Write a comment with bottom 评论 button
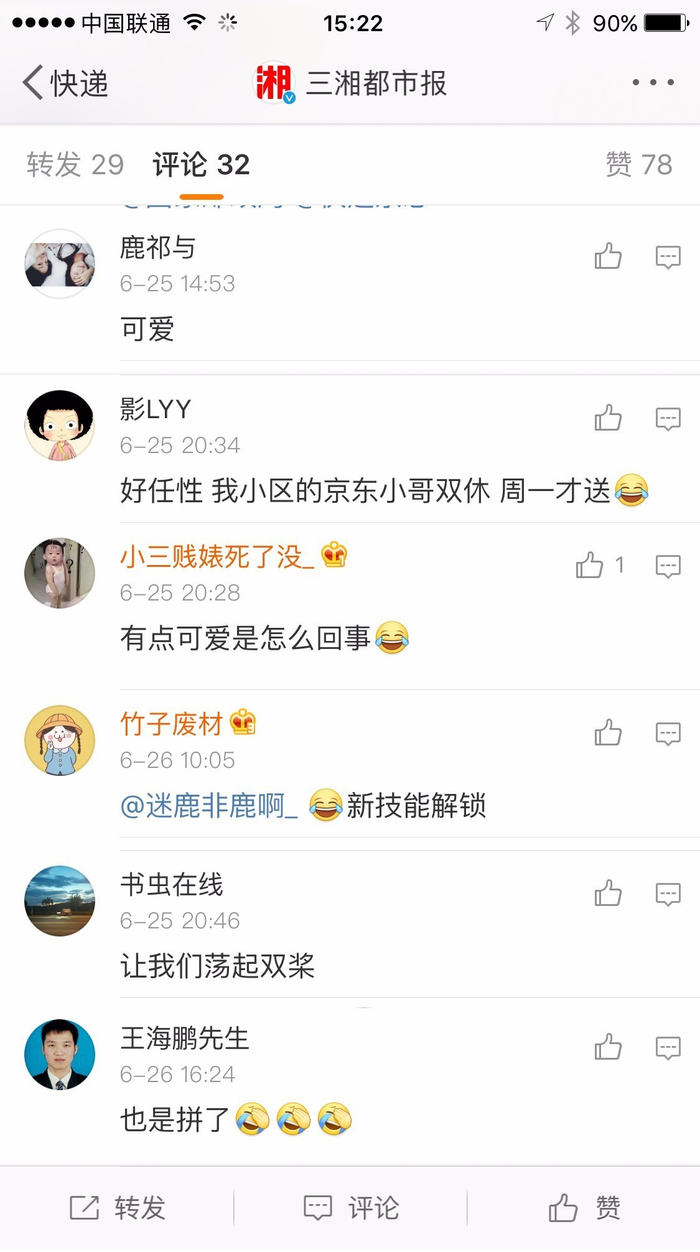Image resolution: width=700 pixels, height=1252 pixels. 351,1208
